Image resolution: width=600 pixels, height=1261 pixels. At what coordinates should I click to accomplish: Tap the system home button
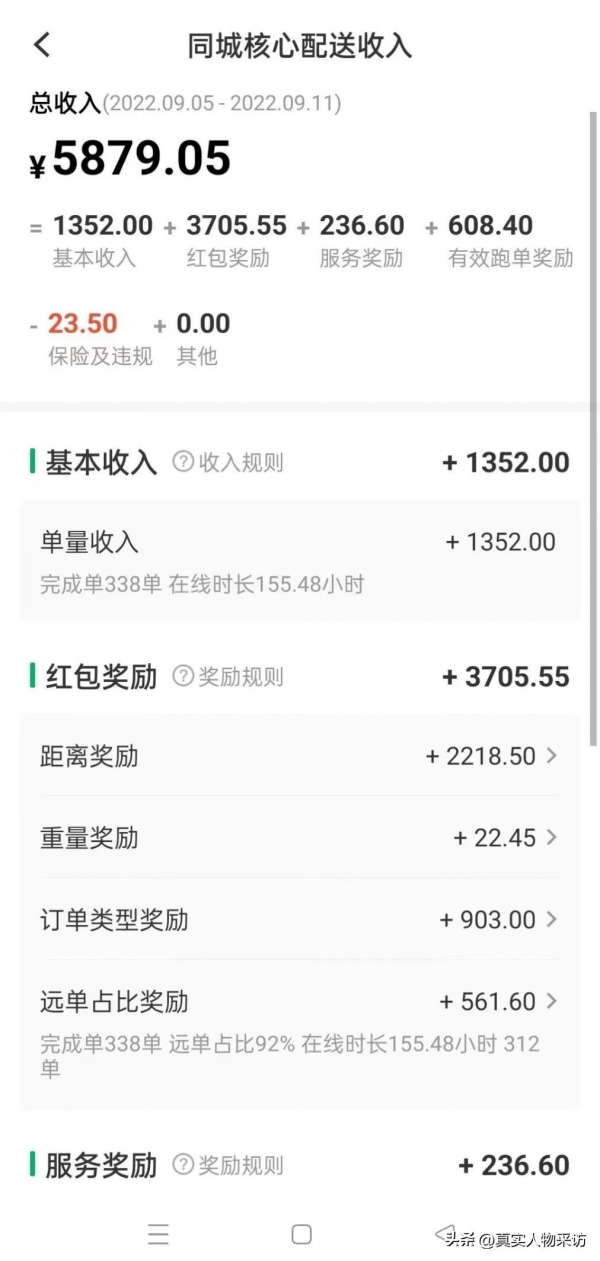click(x=301, y=1234)
